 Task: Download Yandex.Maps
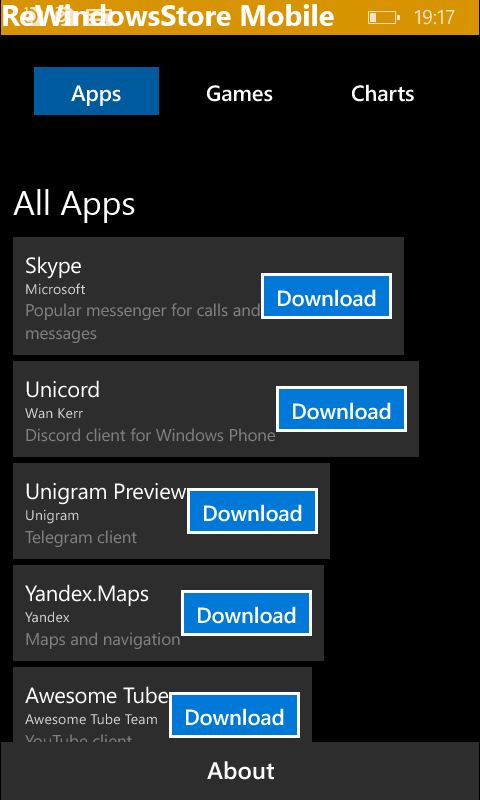[246, 613]
